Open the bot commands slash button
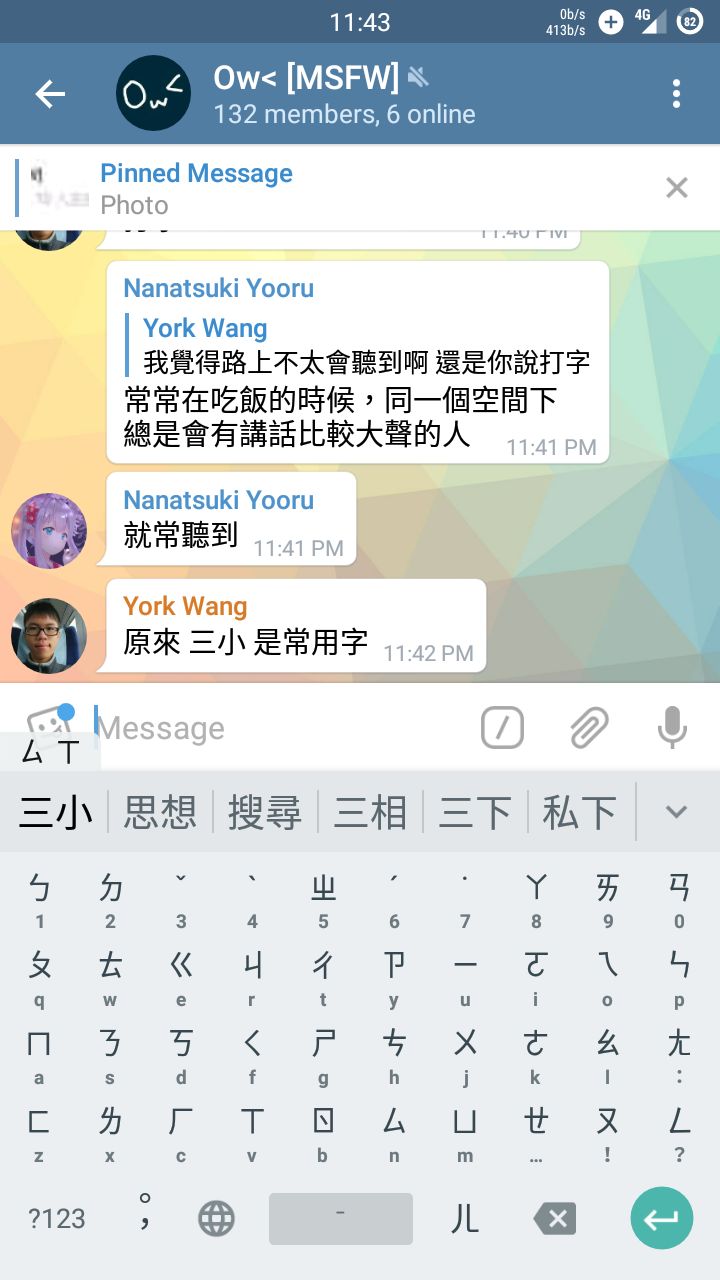Screen dimensions: 720x1280 click(502, 728)
